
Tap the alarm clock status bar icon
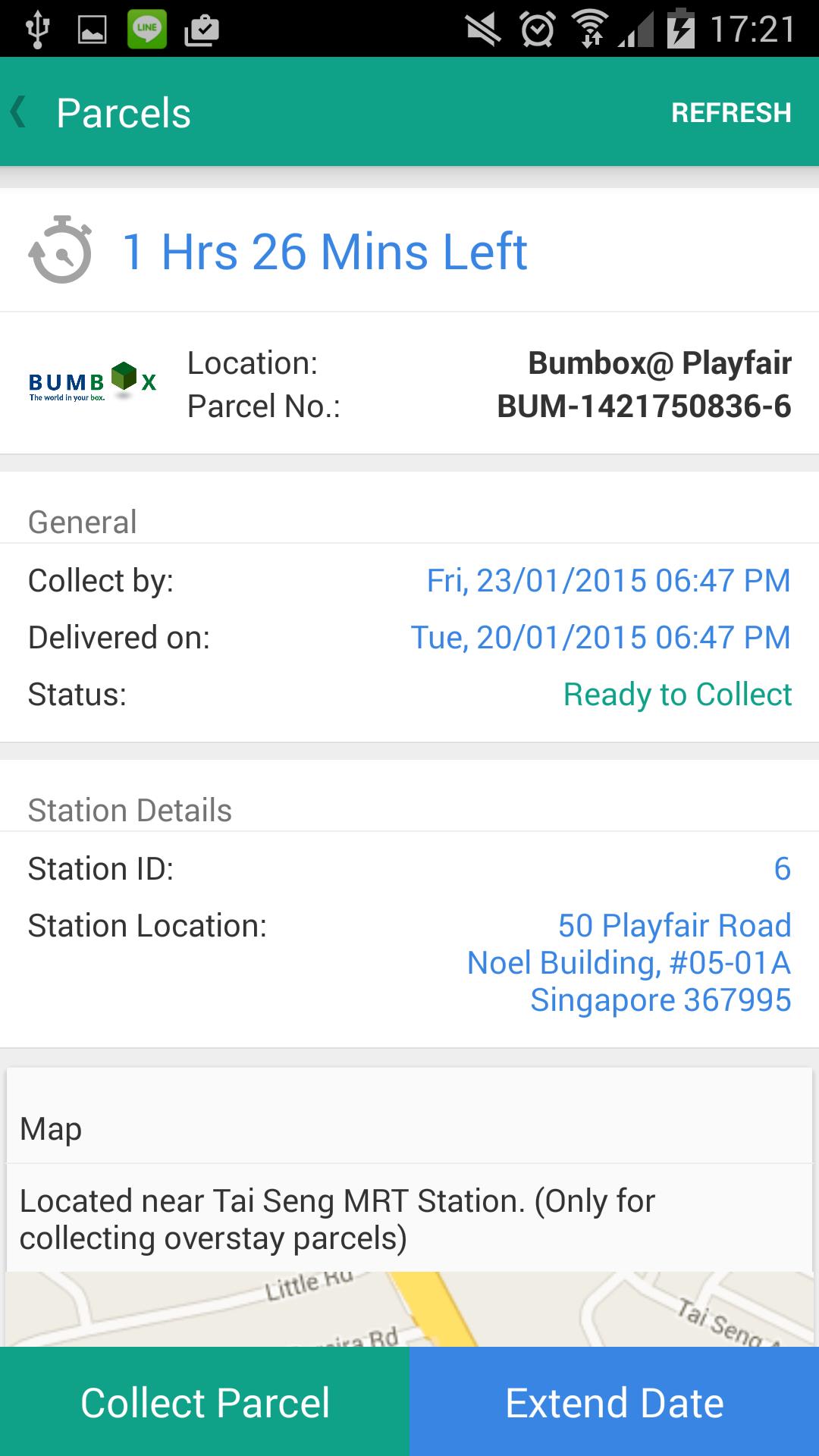coord(535,29)
